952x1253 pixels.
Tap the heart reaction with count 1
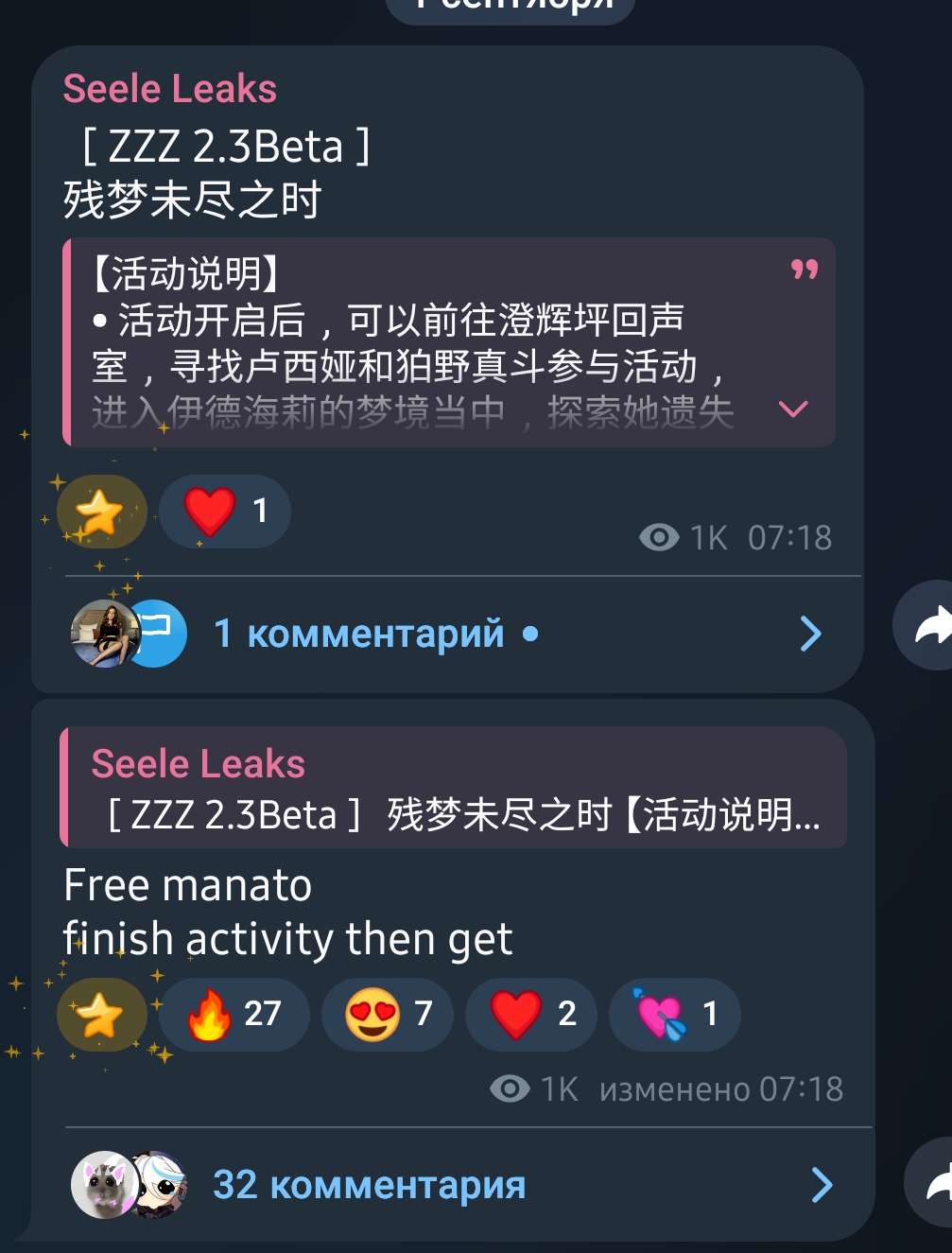(225, 512)
